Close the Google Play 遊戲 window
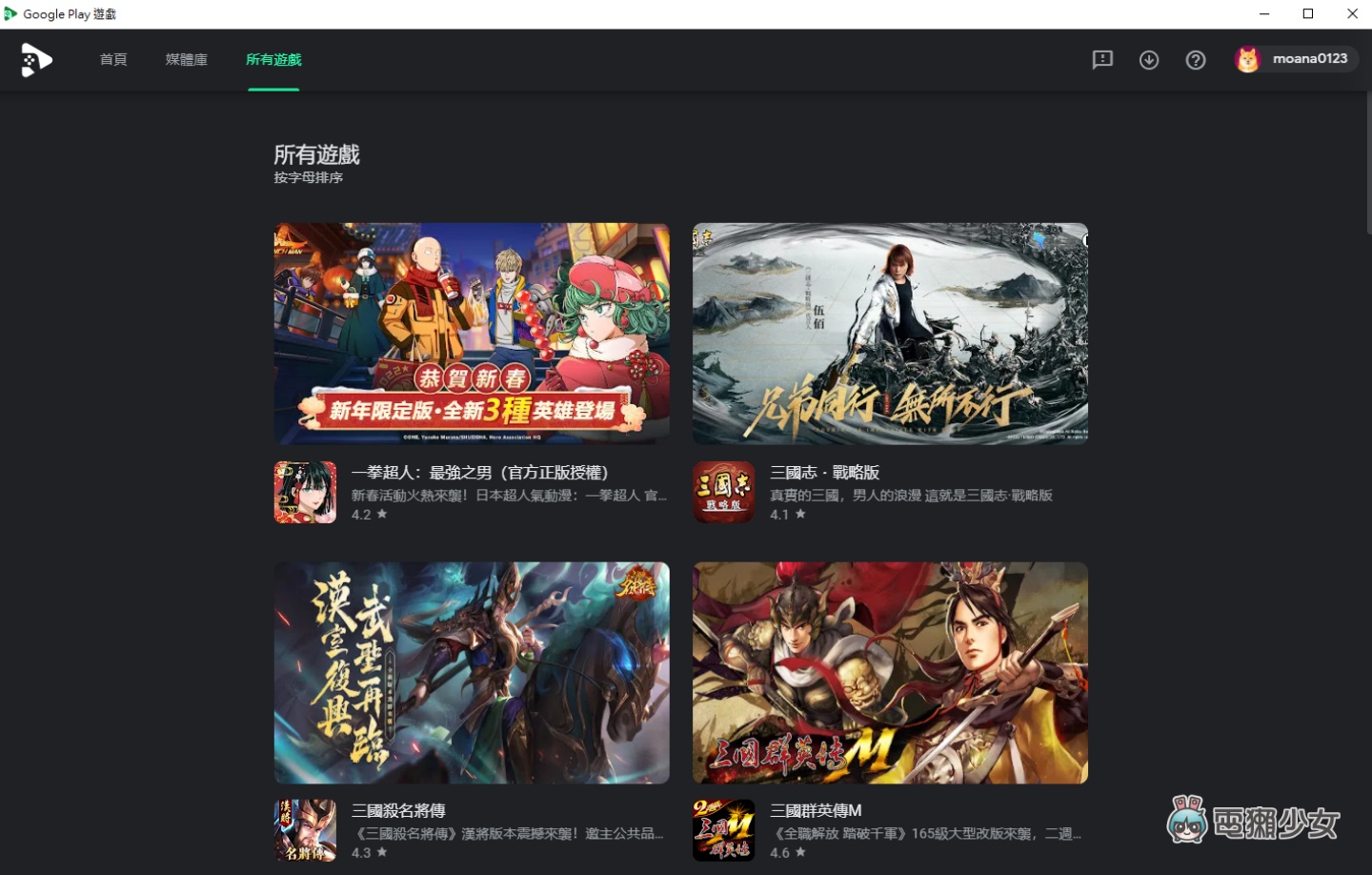The width and height of the screenshot is (1372, 875). 1352,13
